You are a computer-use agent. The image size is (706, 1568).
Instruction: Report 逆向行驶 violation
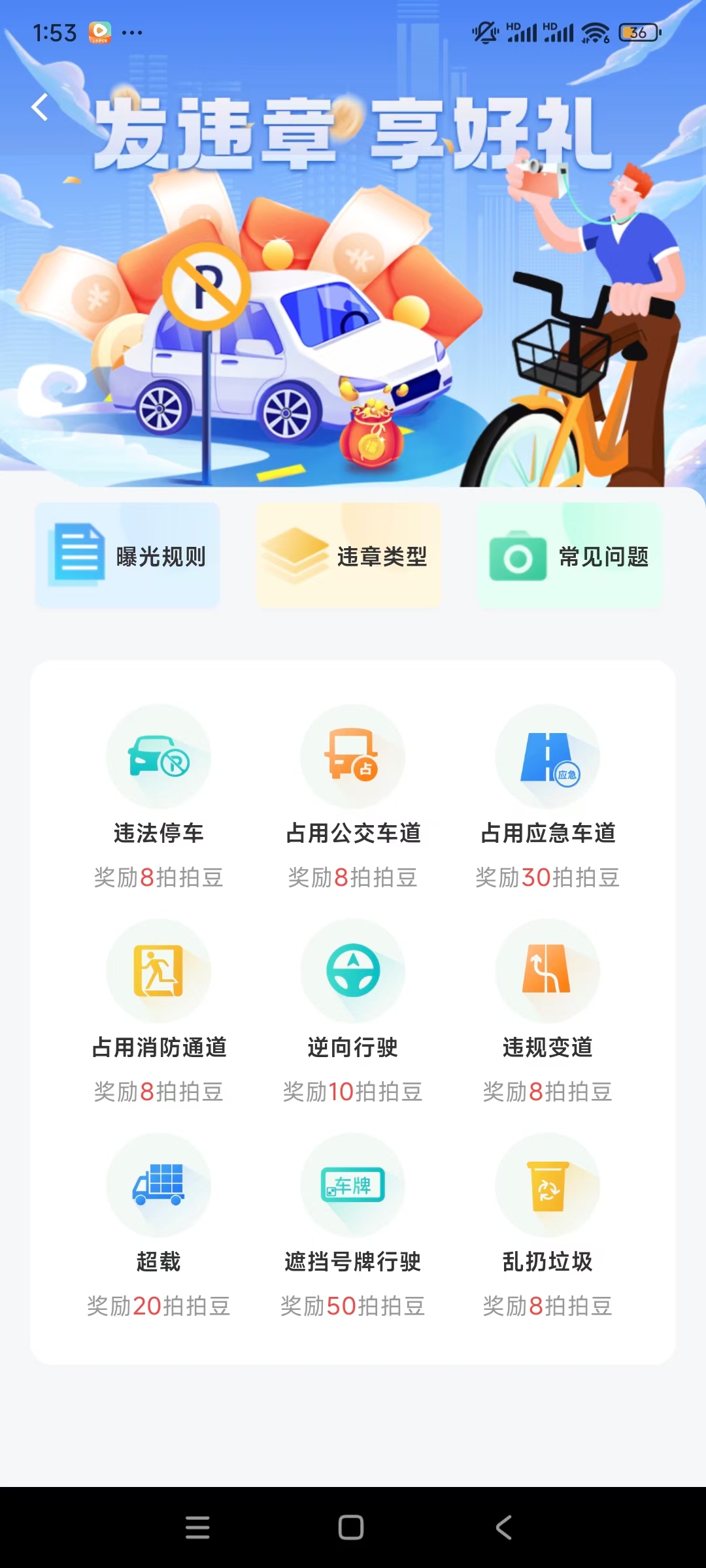[353, 1011]
